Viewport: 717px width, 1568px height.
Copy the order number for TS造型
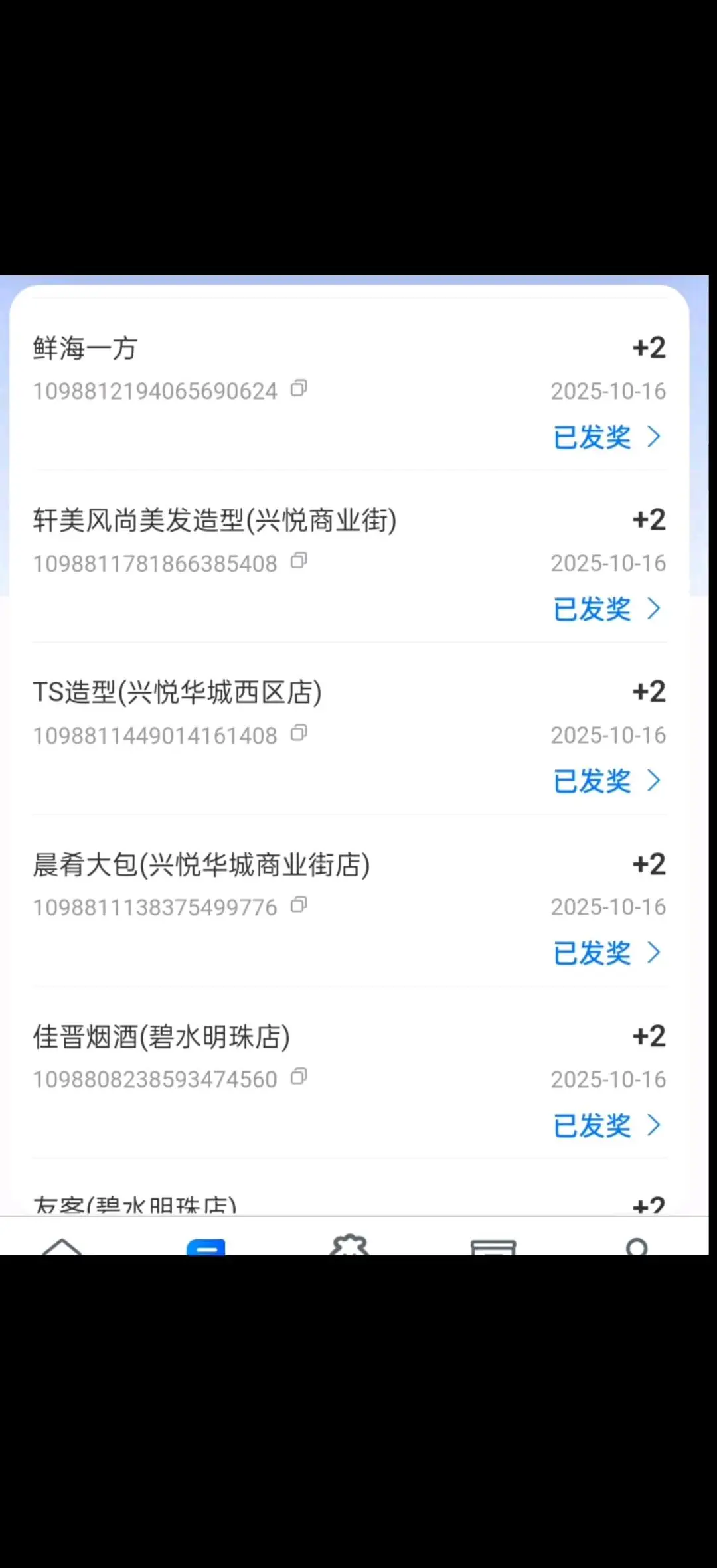(x=299, y=733)
